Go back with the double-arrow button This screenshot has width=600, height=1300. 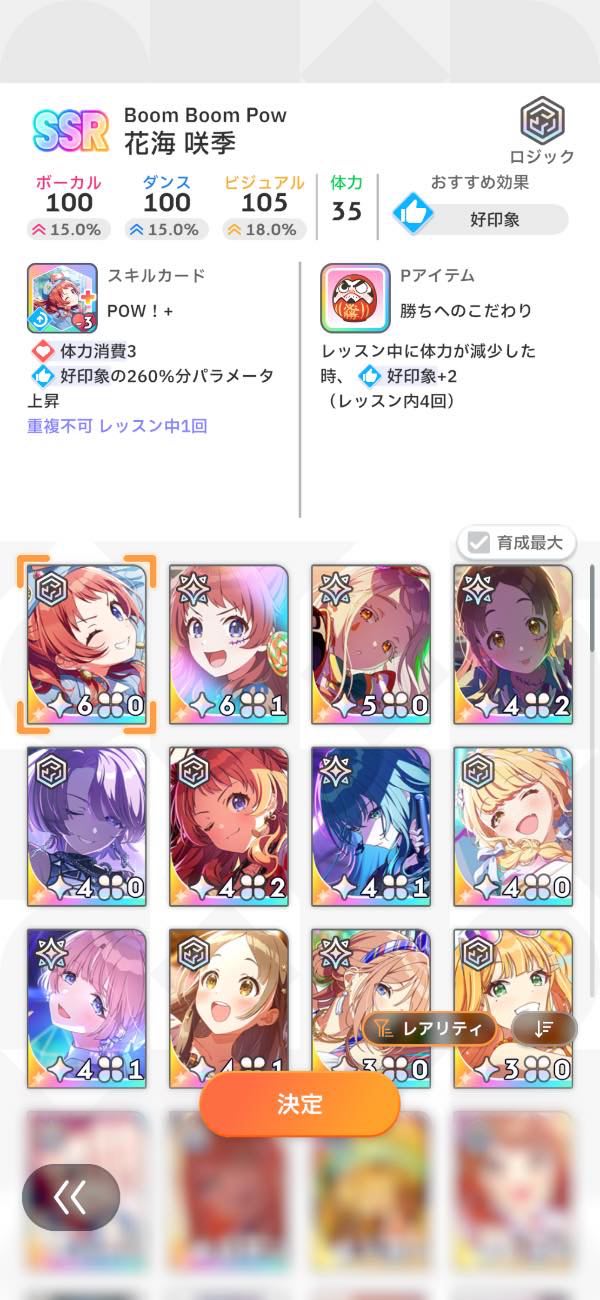pos(71,1197)
